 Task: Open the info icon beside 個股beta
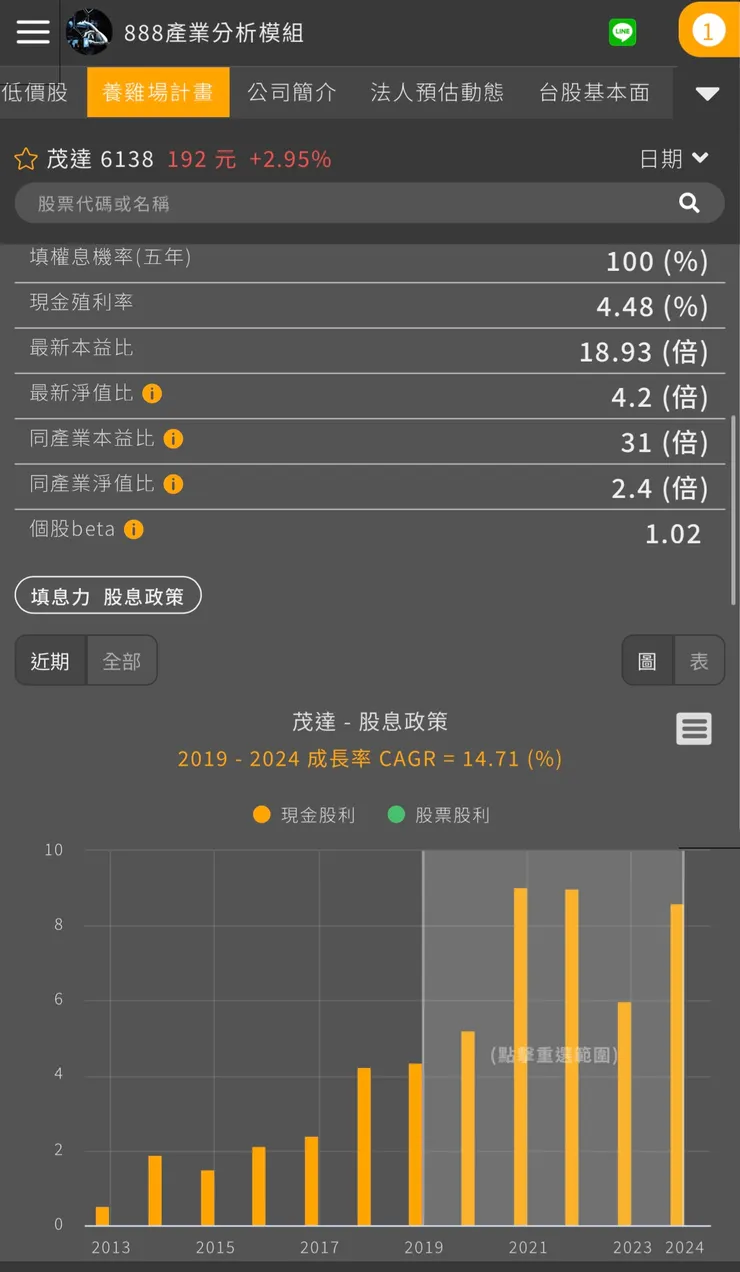(133, 531)
